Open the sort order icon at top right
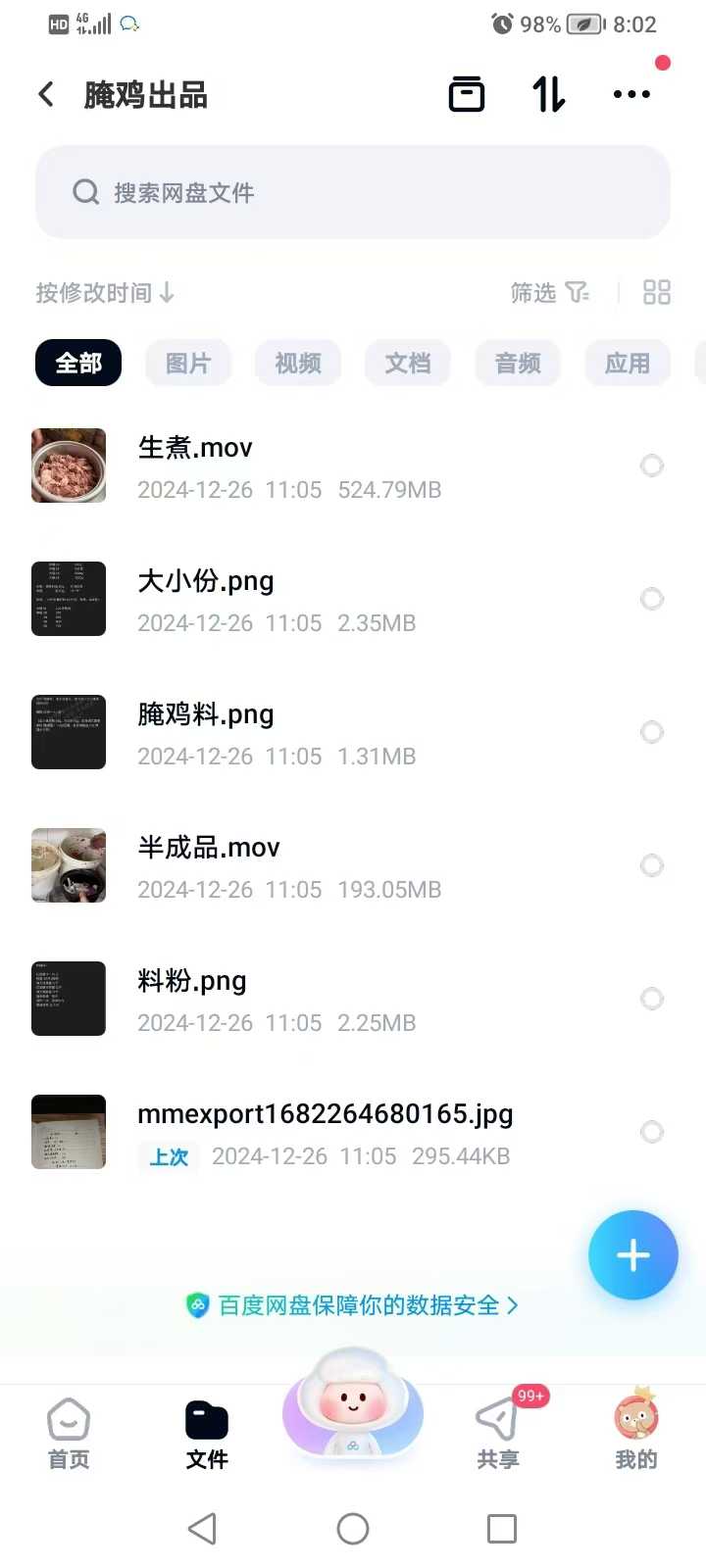Screen dimensions: 706x1568 point(547,93)
